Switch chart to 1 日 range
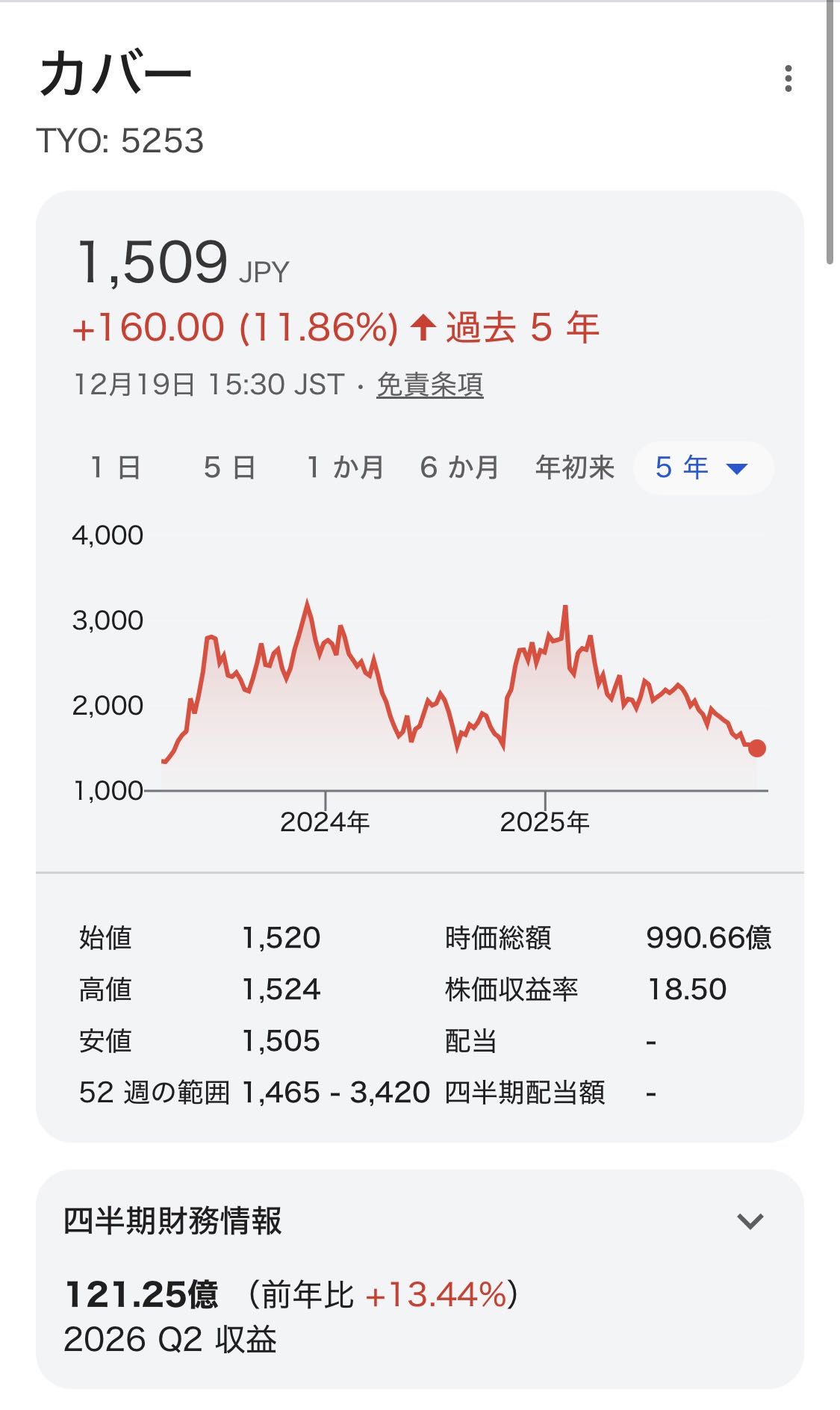Viewport: 840px width, 1410px height. point(116,468)
